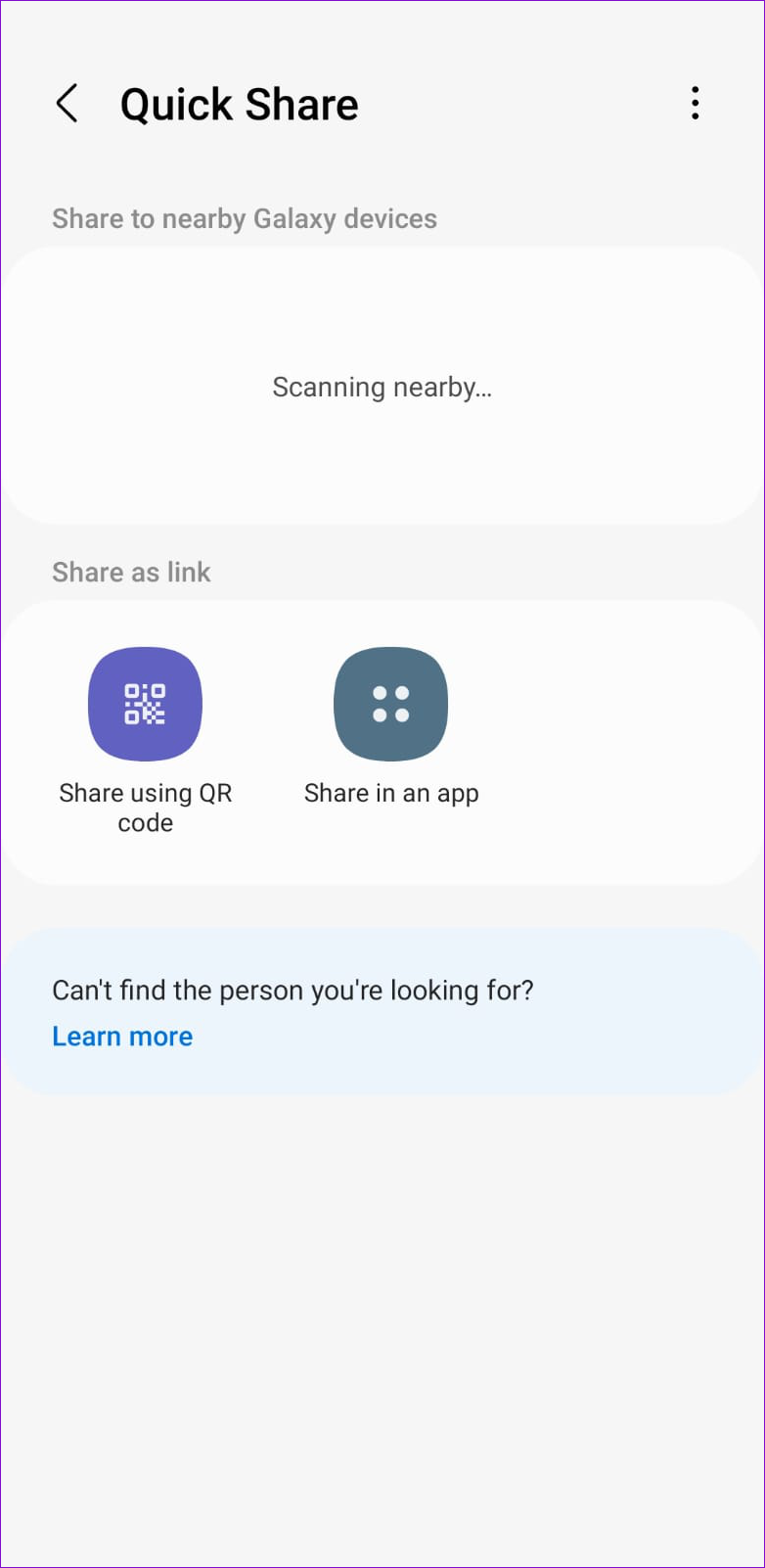
Task: Share using QR code
Action: coord(145,704)
